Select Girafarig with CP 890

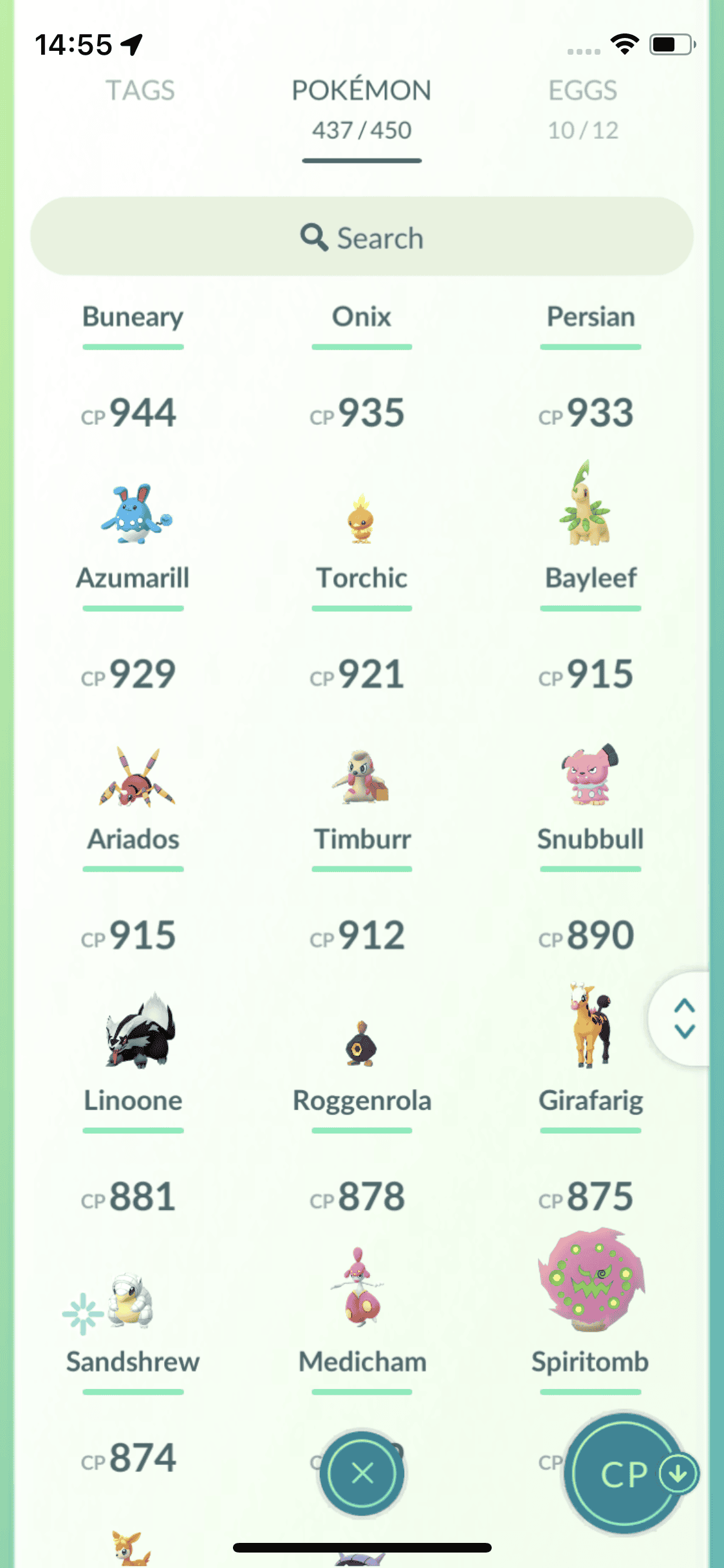[x=589, y=1027]
